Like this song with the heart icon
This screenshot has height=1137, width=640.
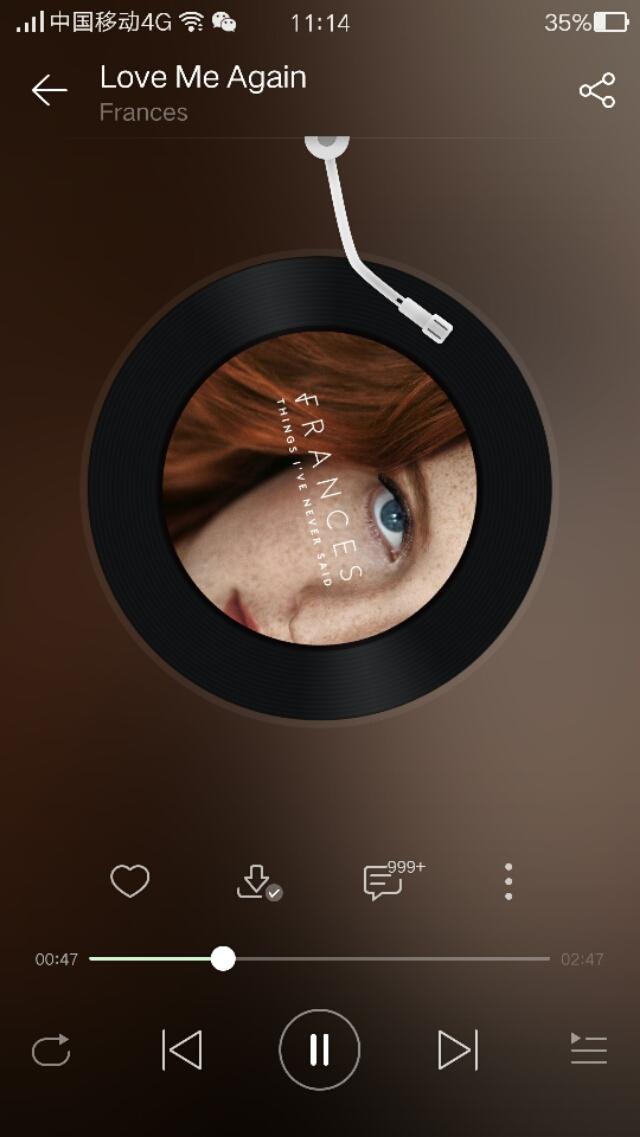[x=130, y=882]
